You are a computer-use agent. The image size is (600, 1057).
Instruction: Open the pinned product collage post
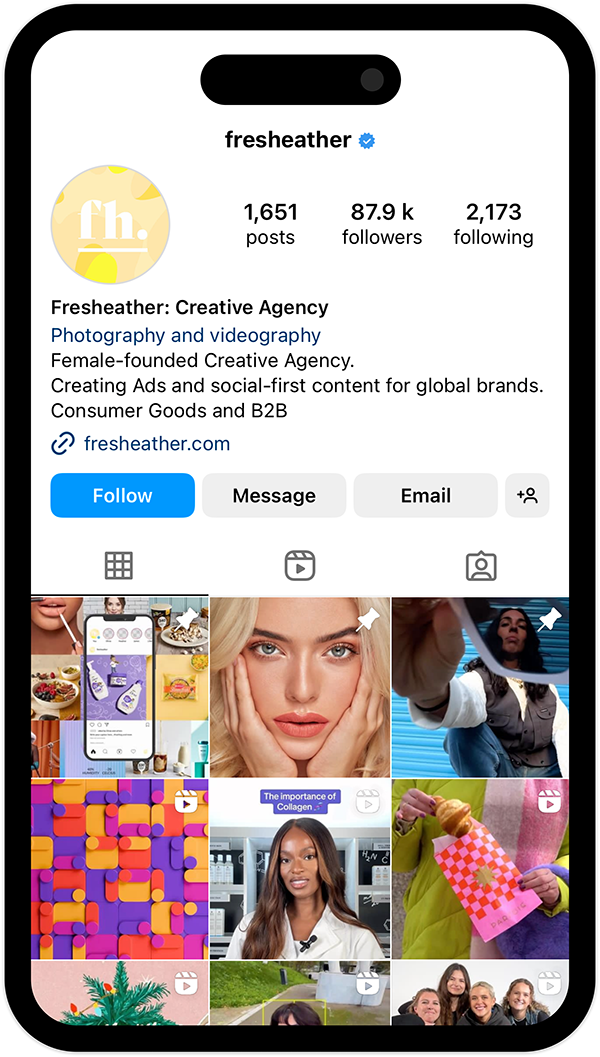(x=119, y=687)
